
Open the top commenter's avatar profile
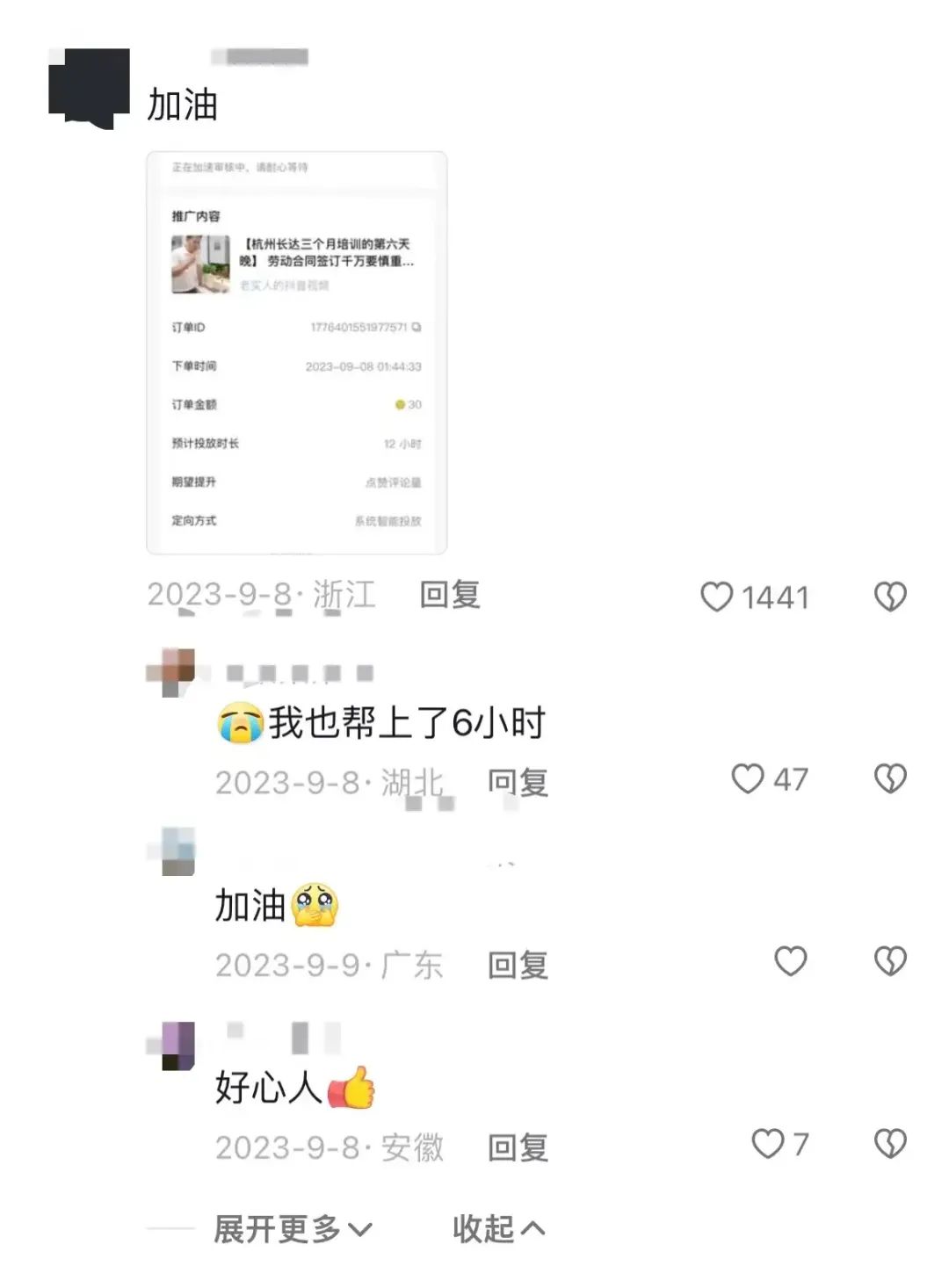(89, 88)
